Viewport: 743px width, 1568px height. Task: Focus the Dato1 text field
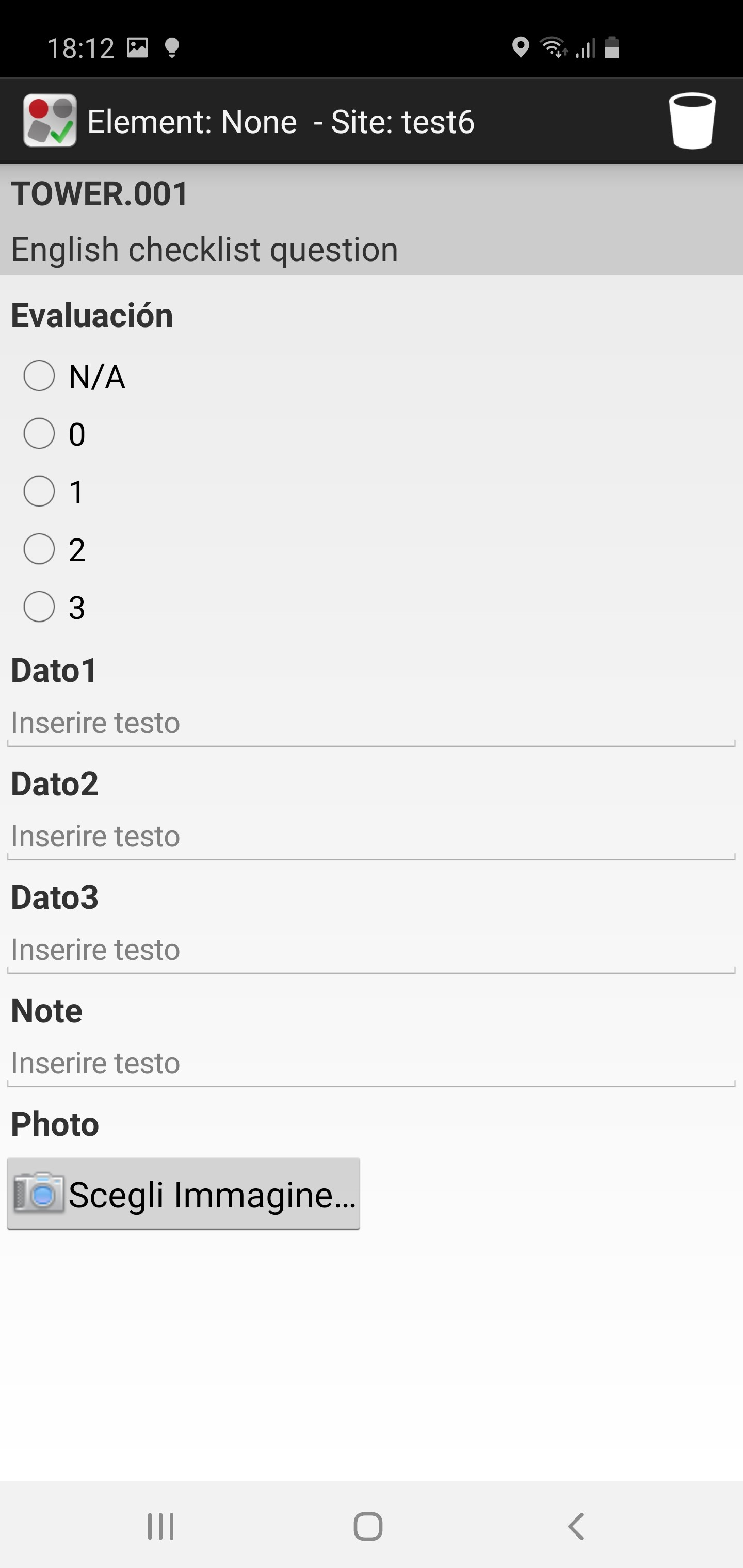click(372, 723)
